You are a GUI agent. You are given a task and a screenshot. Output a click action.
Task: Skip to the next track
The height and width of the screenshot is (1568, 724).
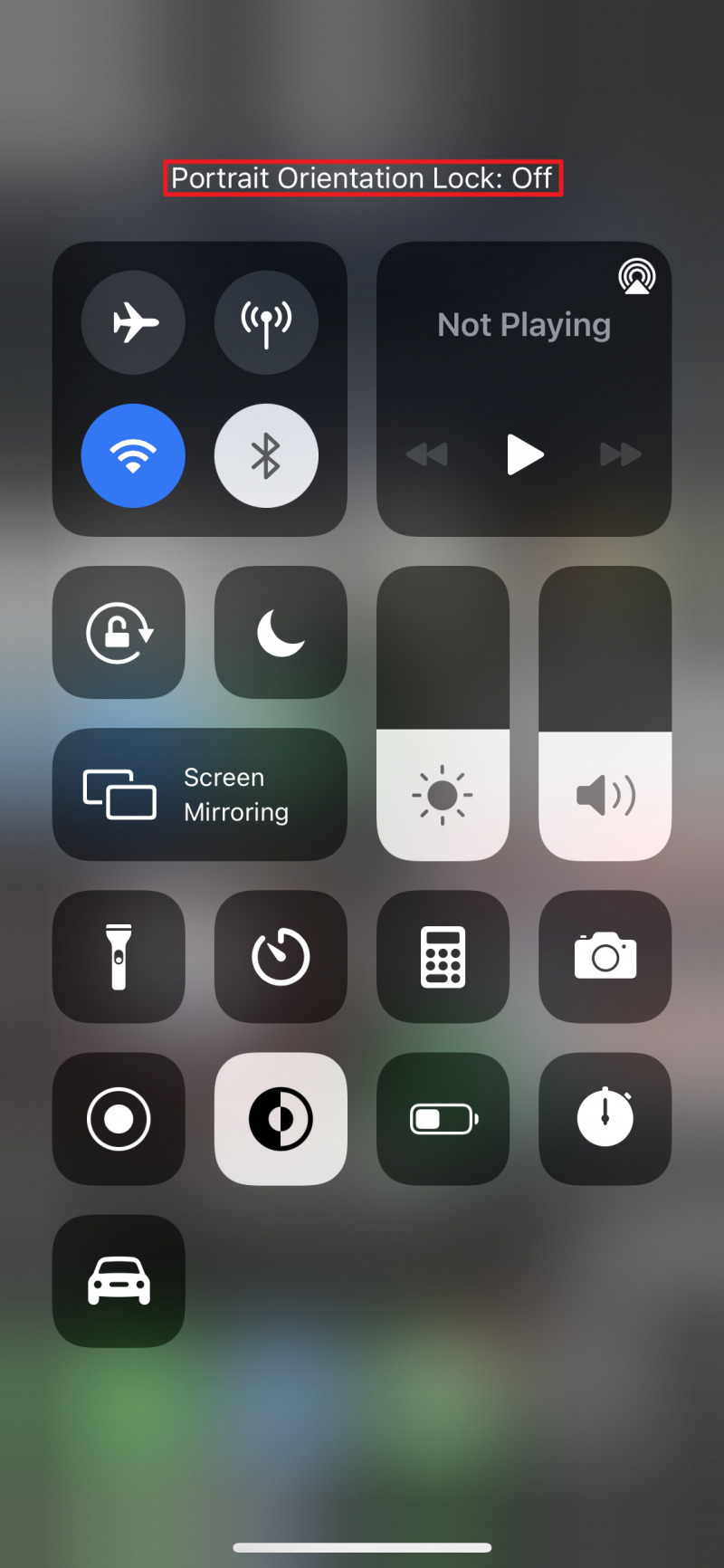621,454
